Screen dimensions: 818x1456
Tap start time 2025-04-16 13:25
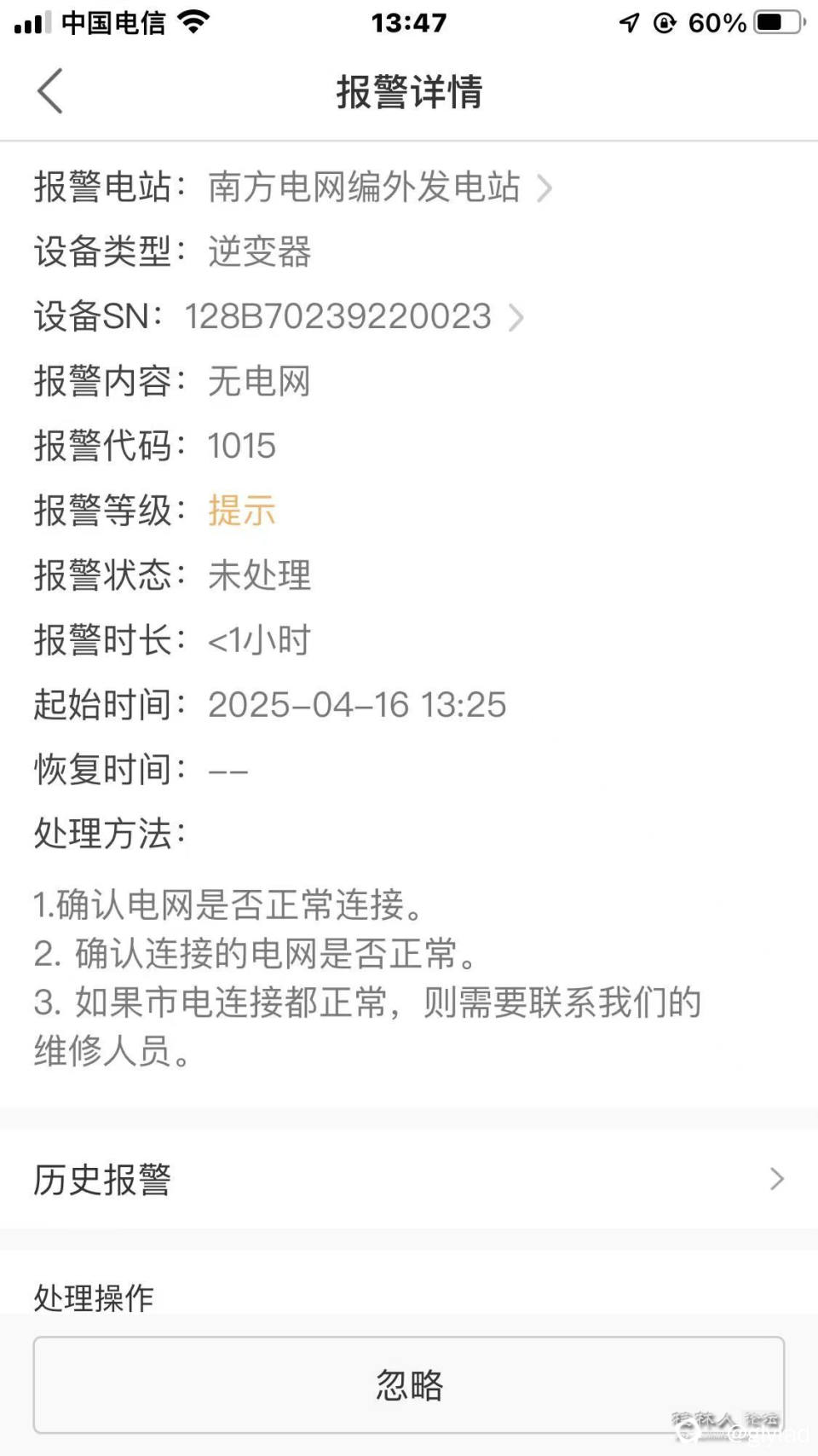coord(357,704)
